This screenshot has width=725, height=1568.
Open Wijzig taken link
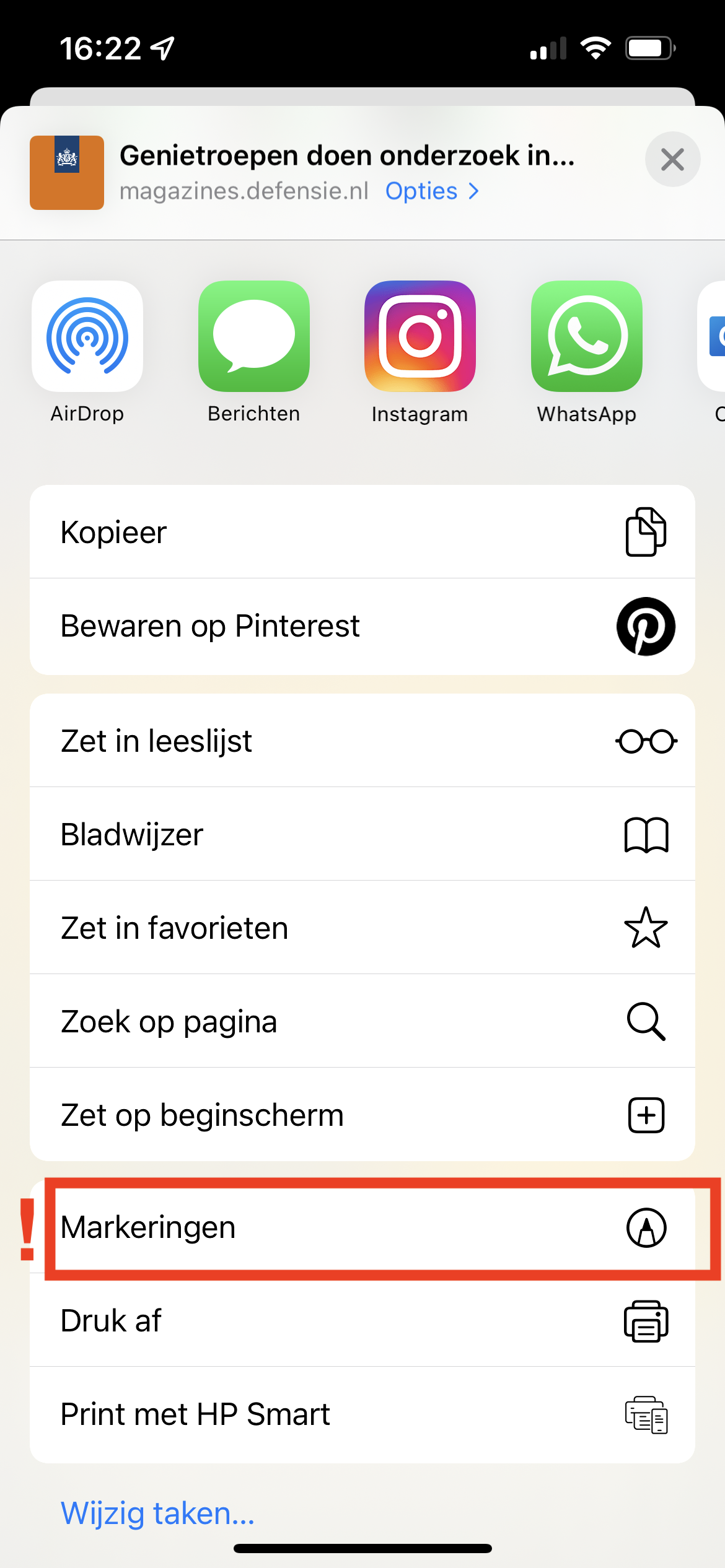(157, 1513)
